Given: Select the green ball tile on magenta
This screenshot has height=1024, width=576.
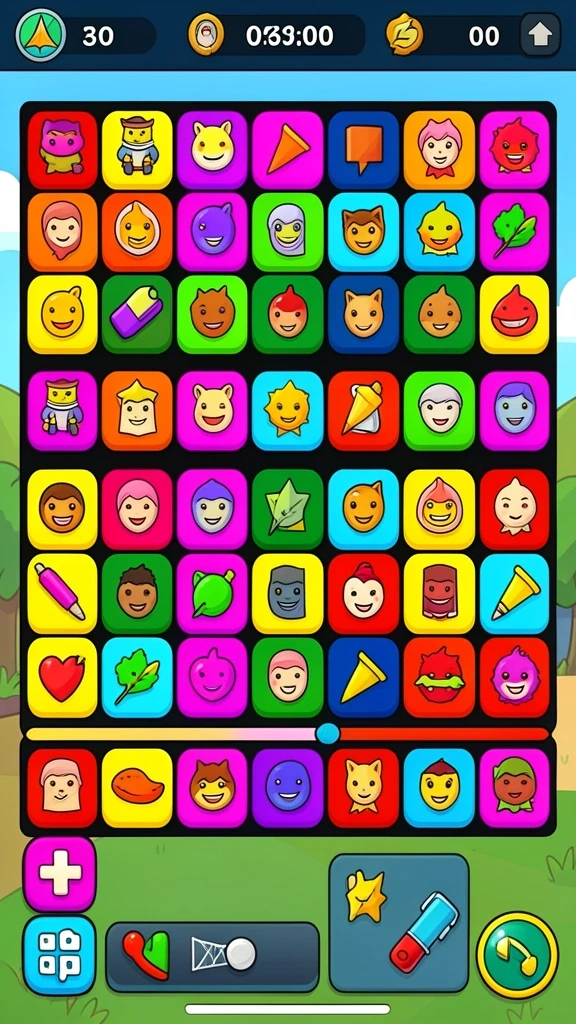Looking at the screenshot, I should [x=212, y=593].
